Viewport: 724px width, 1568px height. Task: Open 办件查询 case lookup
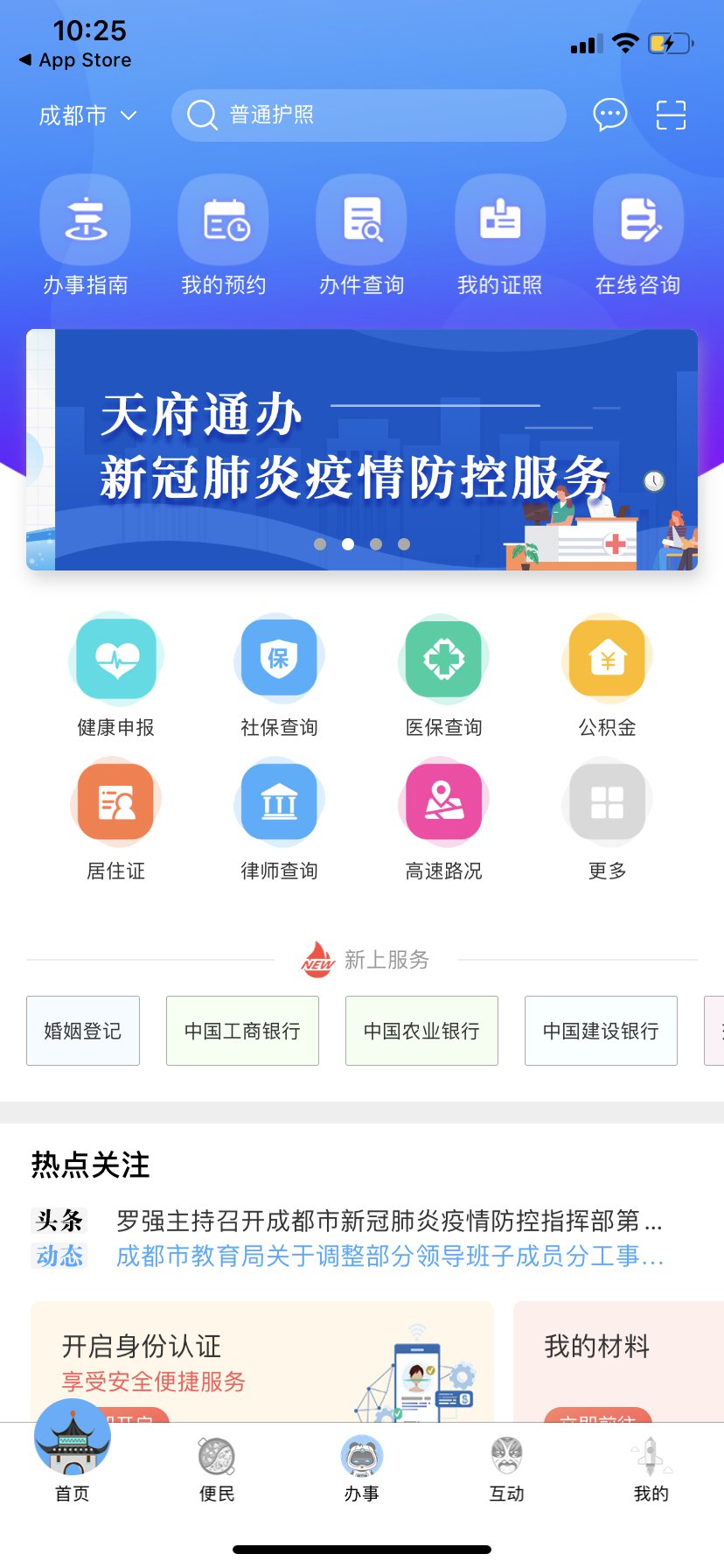pos(361,235)
